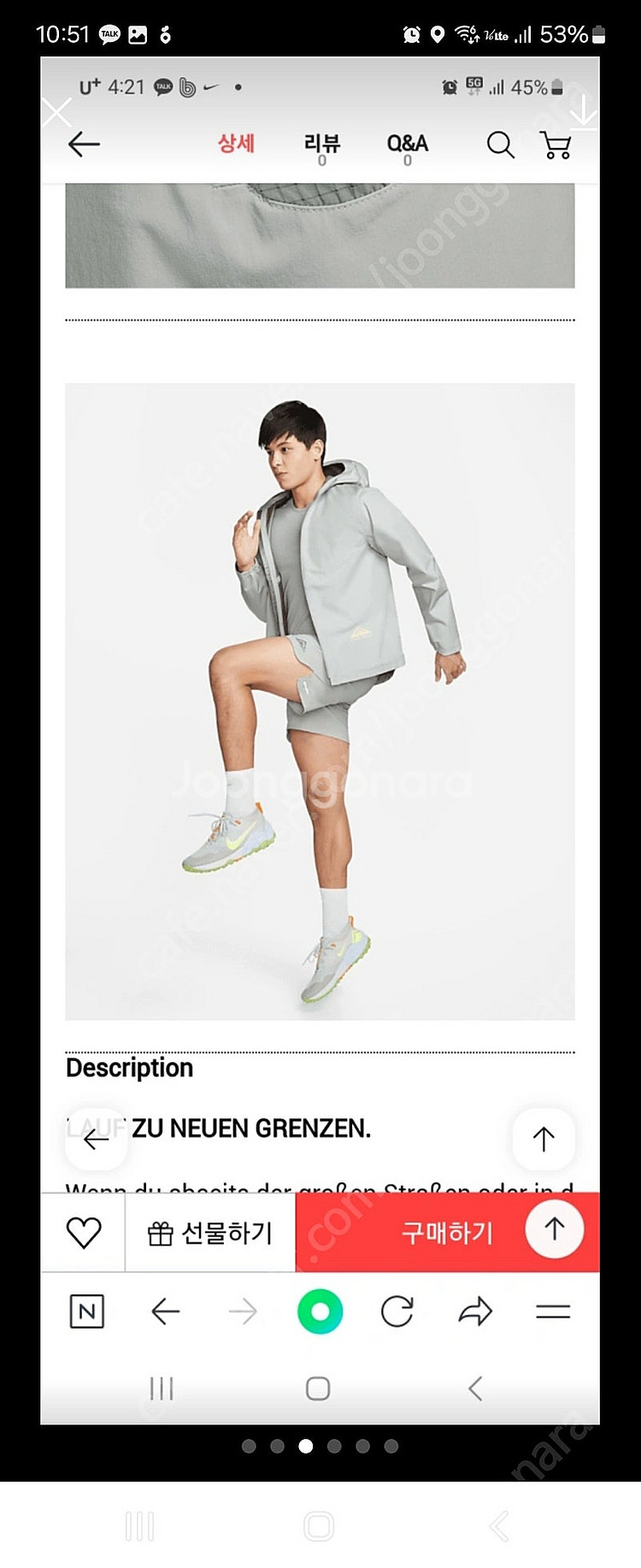Jump to the first image dot
Viewport: 641px width, 1568px height.
249,1446
